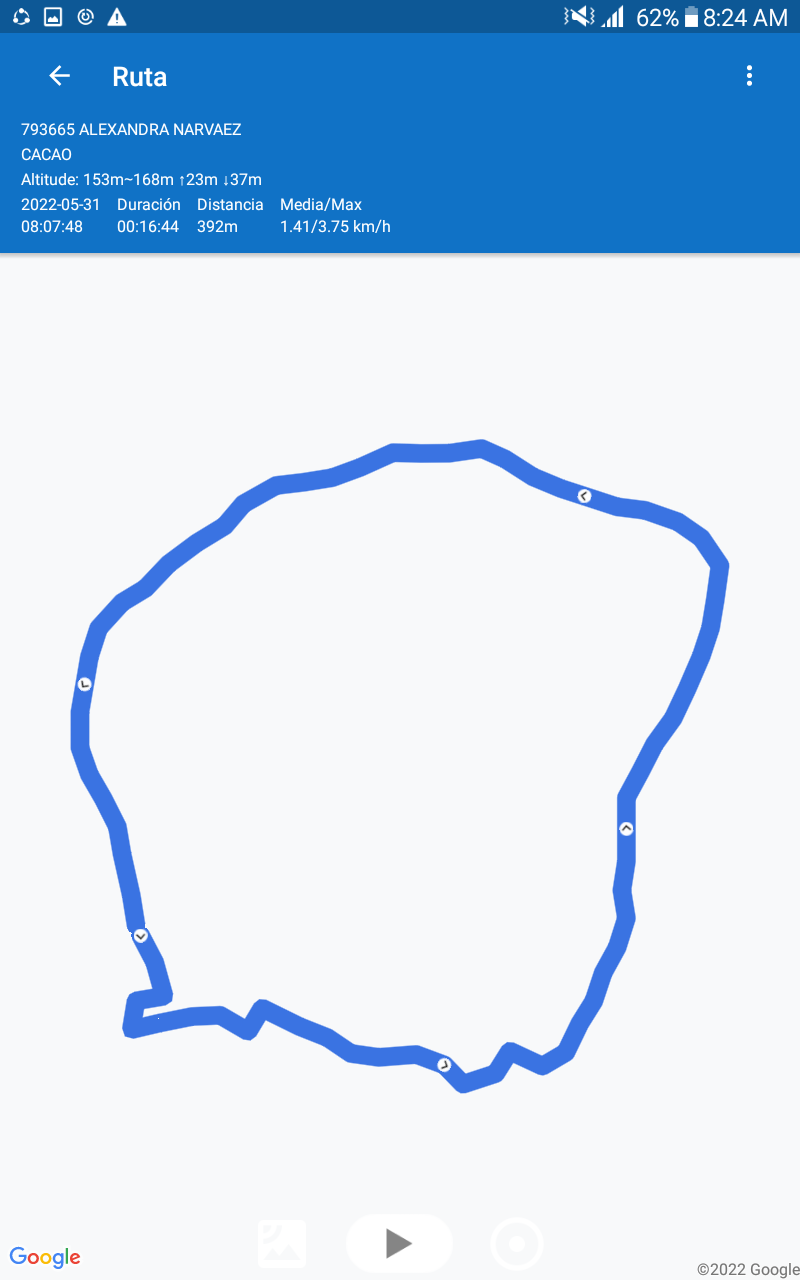
Task: Tap the round center-on-route button
Action: coord(517,1244)
